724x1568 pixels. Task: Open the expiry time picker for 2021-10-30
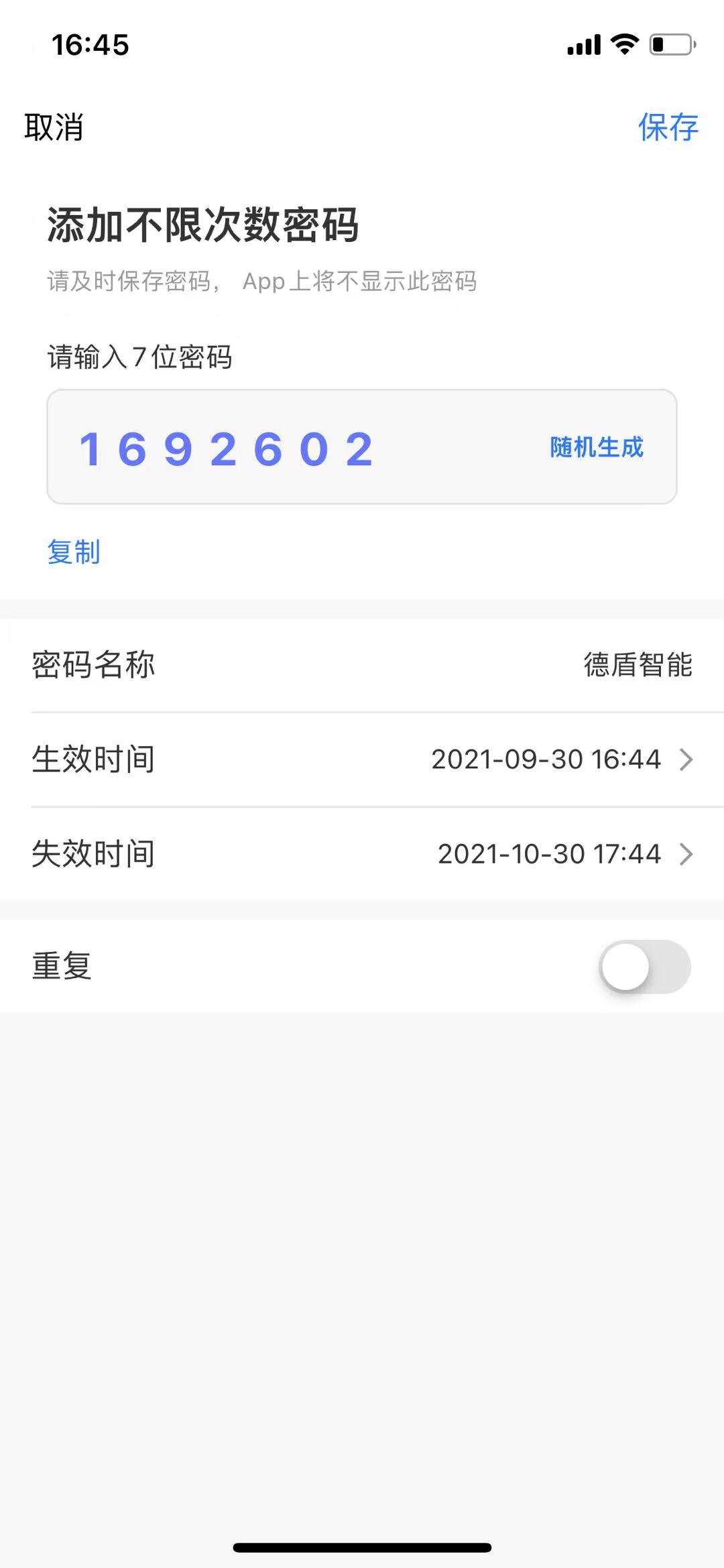(550, 854)
